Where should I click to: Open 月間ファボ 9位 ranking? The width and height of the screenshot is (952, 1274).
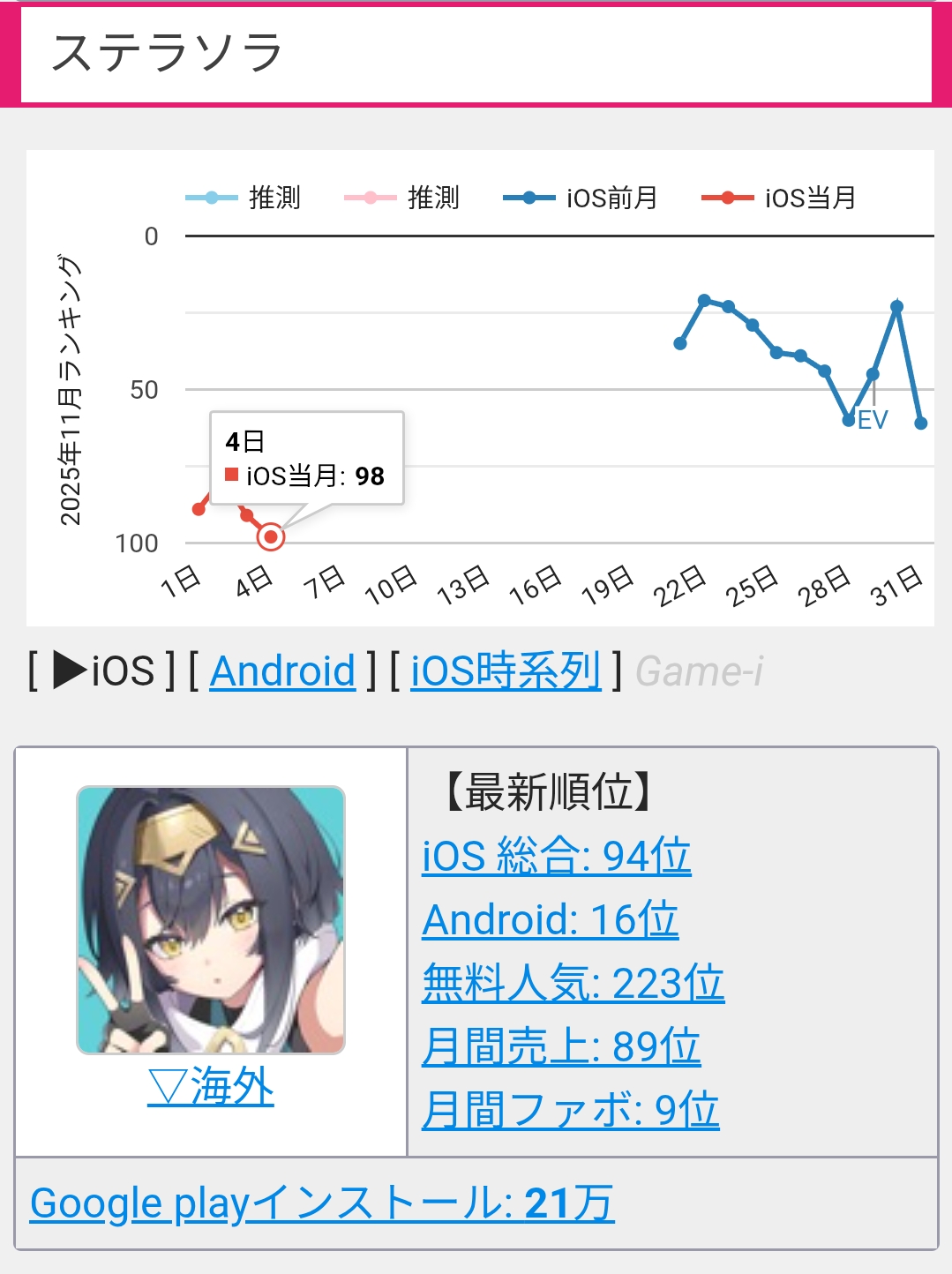[570, 1110]
